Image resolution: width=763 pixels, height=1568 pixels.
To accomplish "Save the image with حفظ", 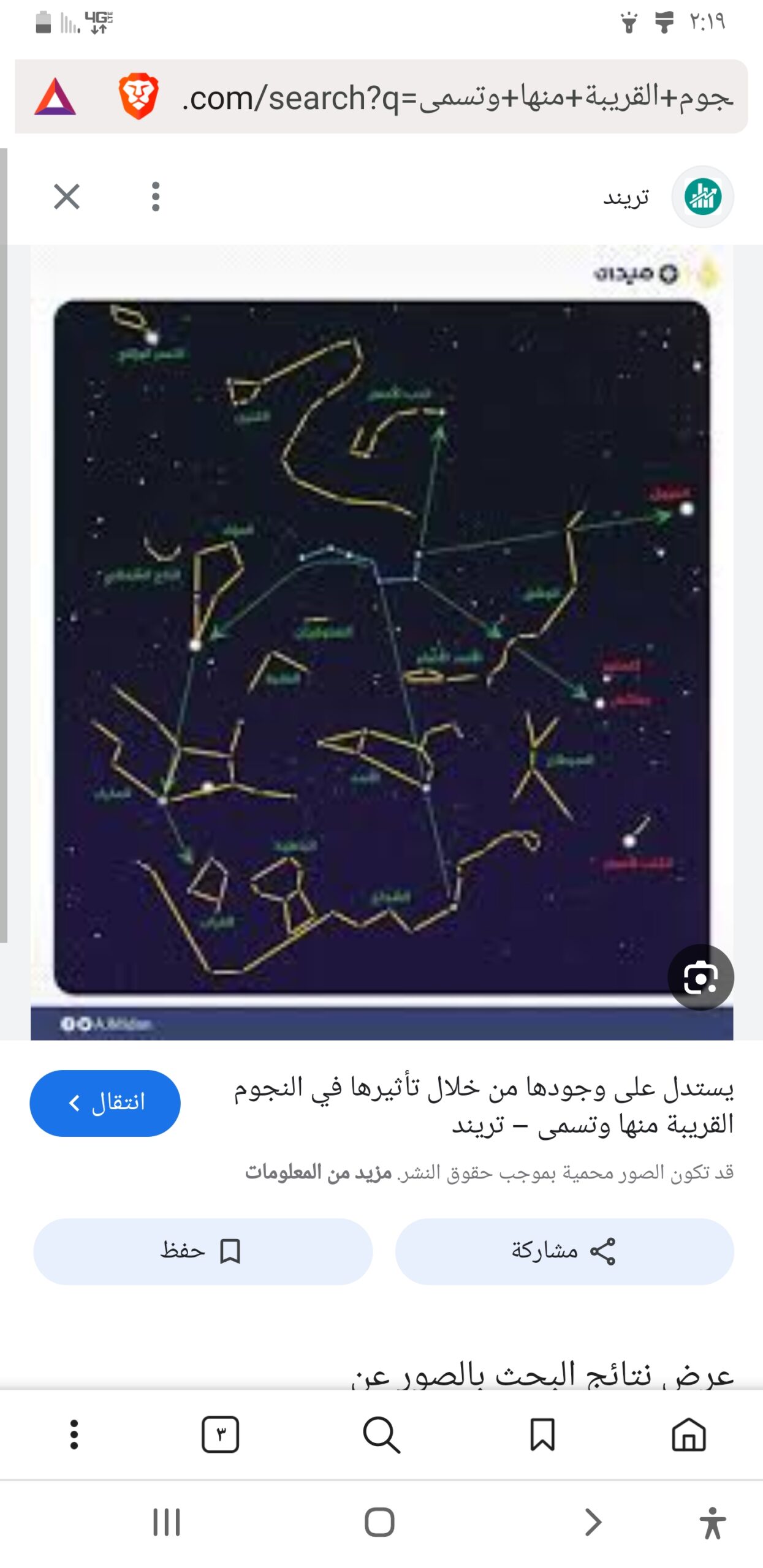I will pyautogui.click(x=203, y=1251).
